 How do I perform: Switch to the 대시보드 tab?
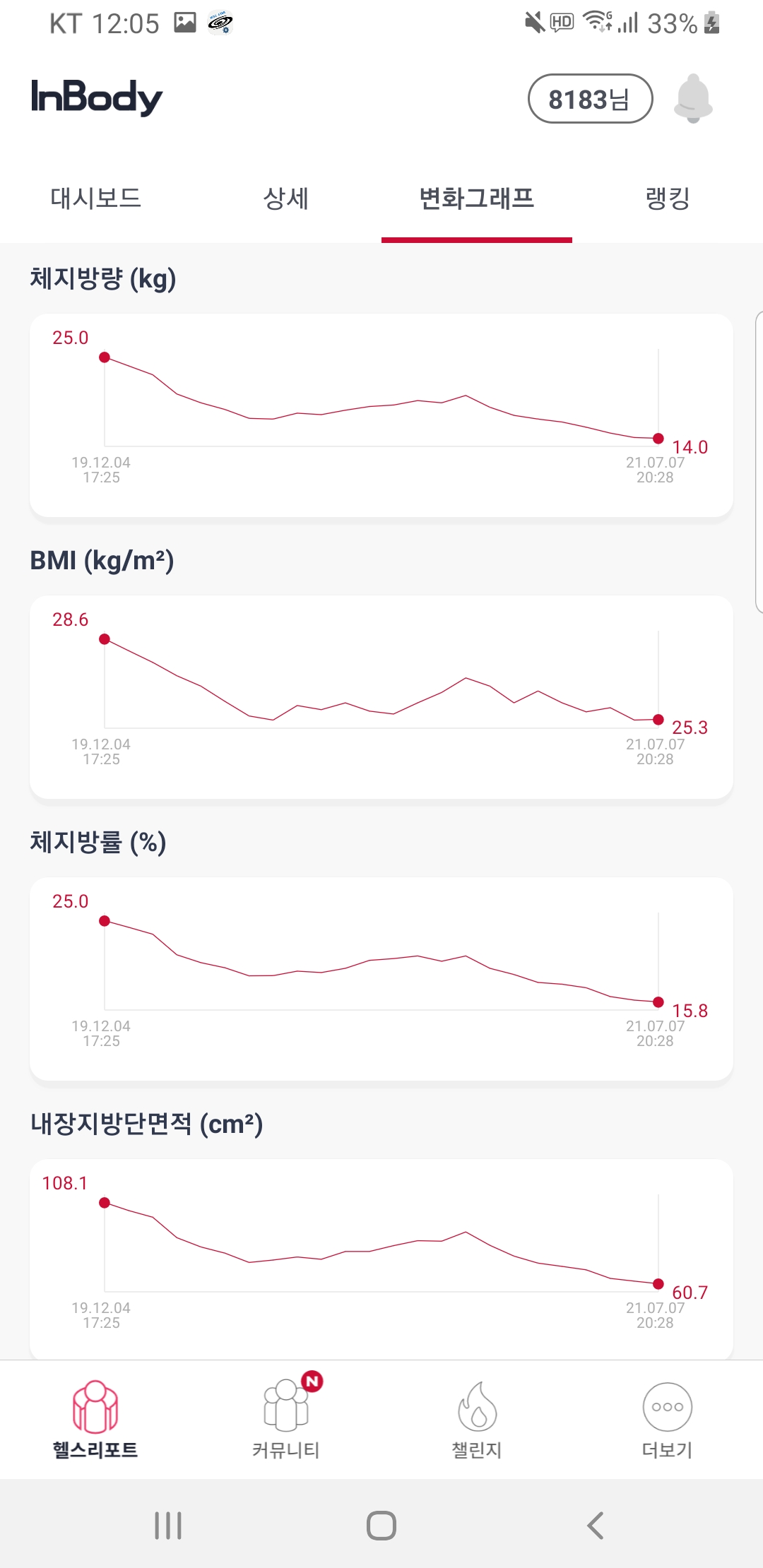pos(95,198)
